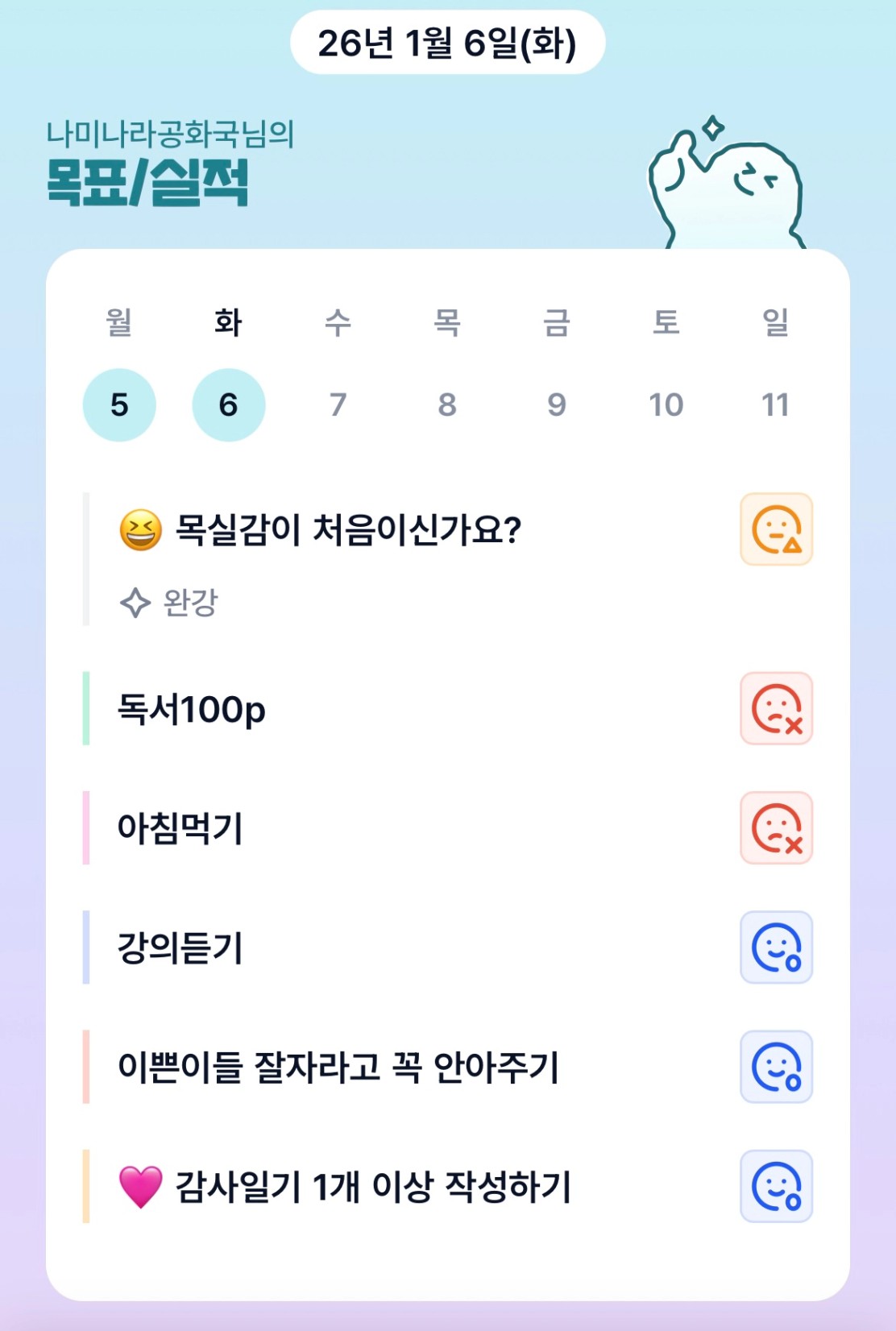The image size is (896, 1331).
Task: Change status of 이쁜이들 잘자라고 꼭 안아주기
Action: (x=776, y=1067)
